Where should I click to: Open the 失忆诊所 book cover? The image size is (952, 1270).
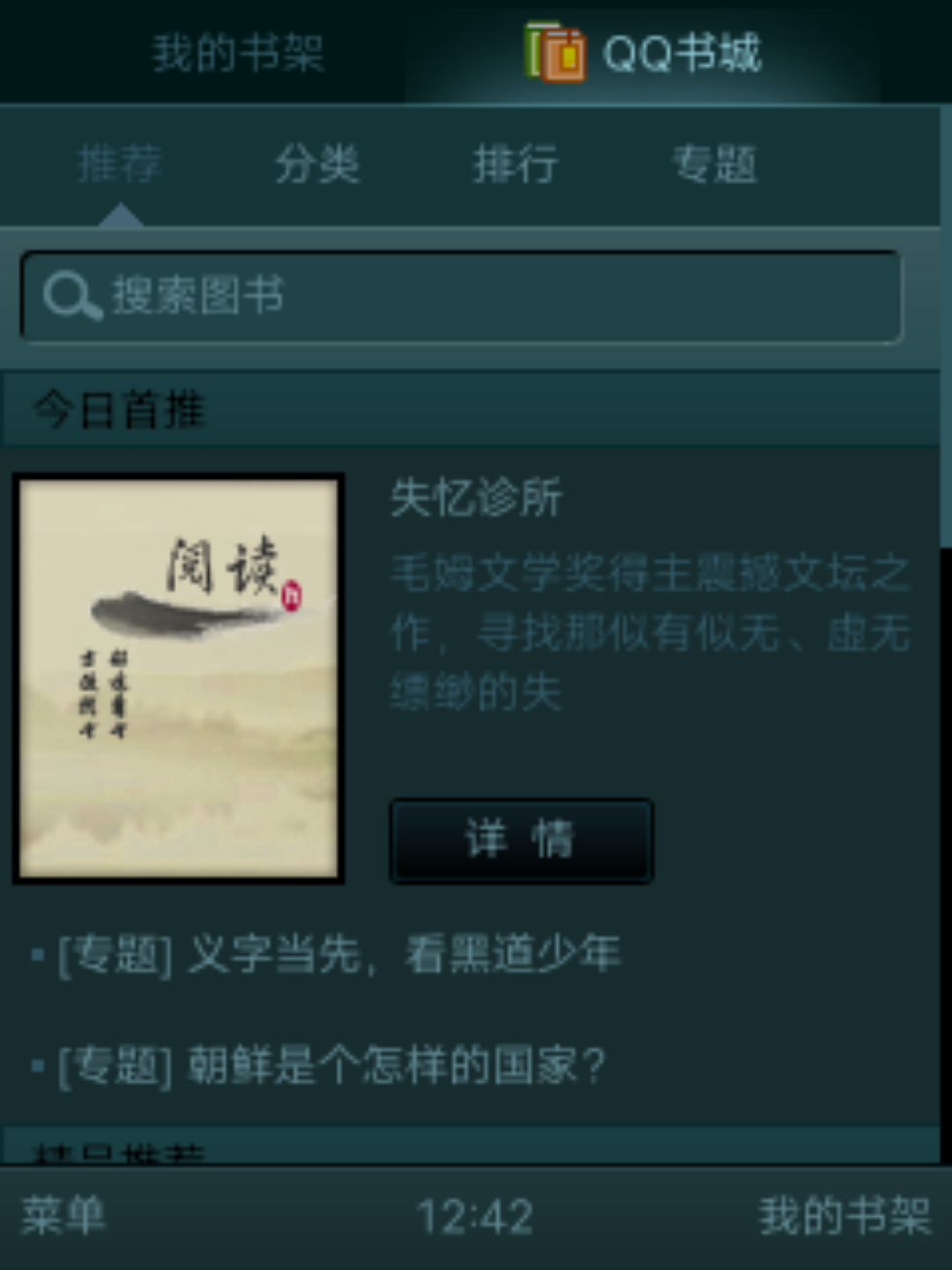tap(178, 678)
